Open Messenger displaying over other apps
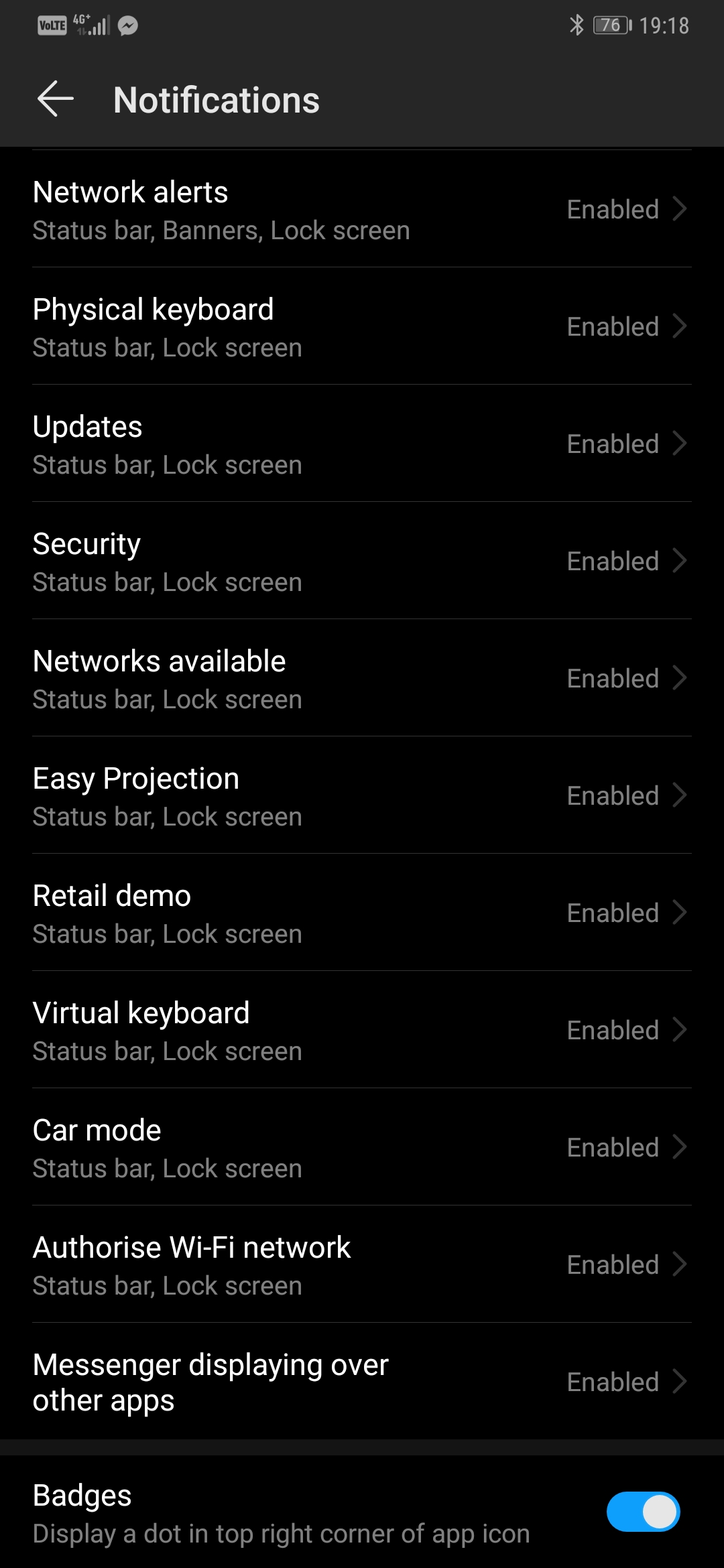724x1568 pixels. (362, 1382)
